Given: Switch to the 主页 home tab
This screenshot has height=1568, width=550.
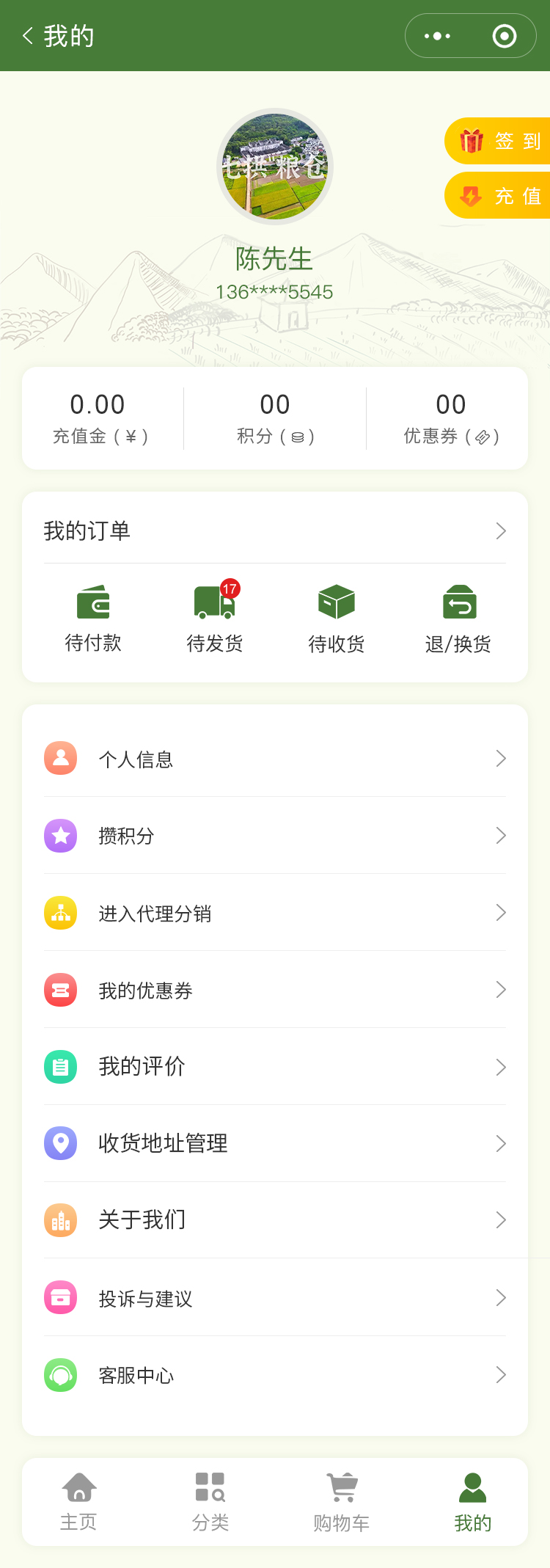Looking at the screenshot, I should (78, 1502).
